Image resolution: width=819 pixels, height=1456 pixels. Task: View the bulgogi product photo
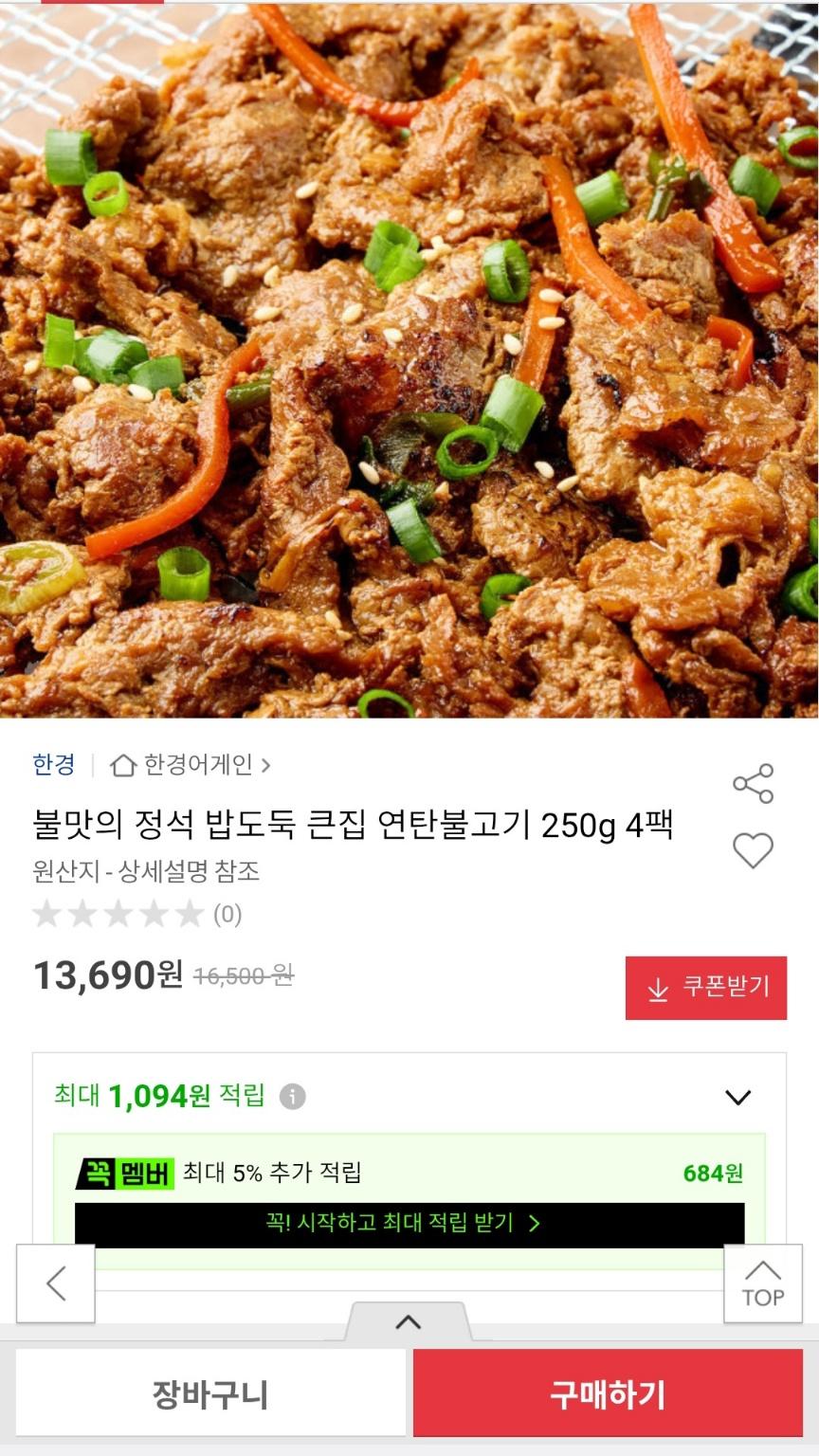point(409,360)
